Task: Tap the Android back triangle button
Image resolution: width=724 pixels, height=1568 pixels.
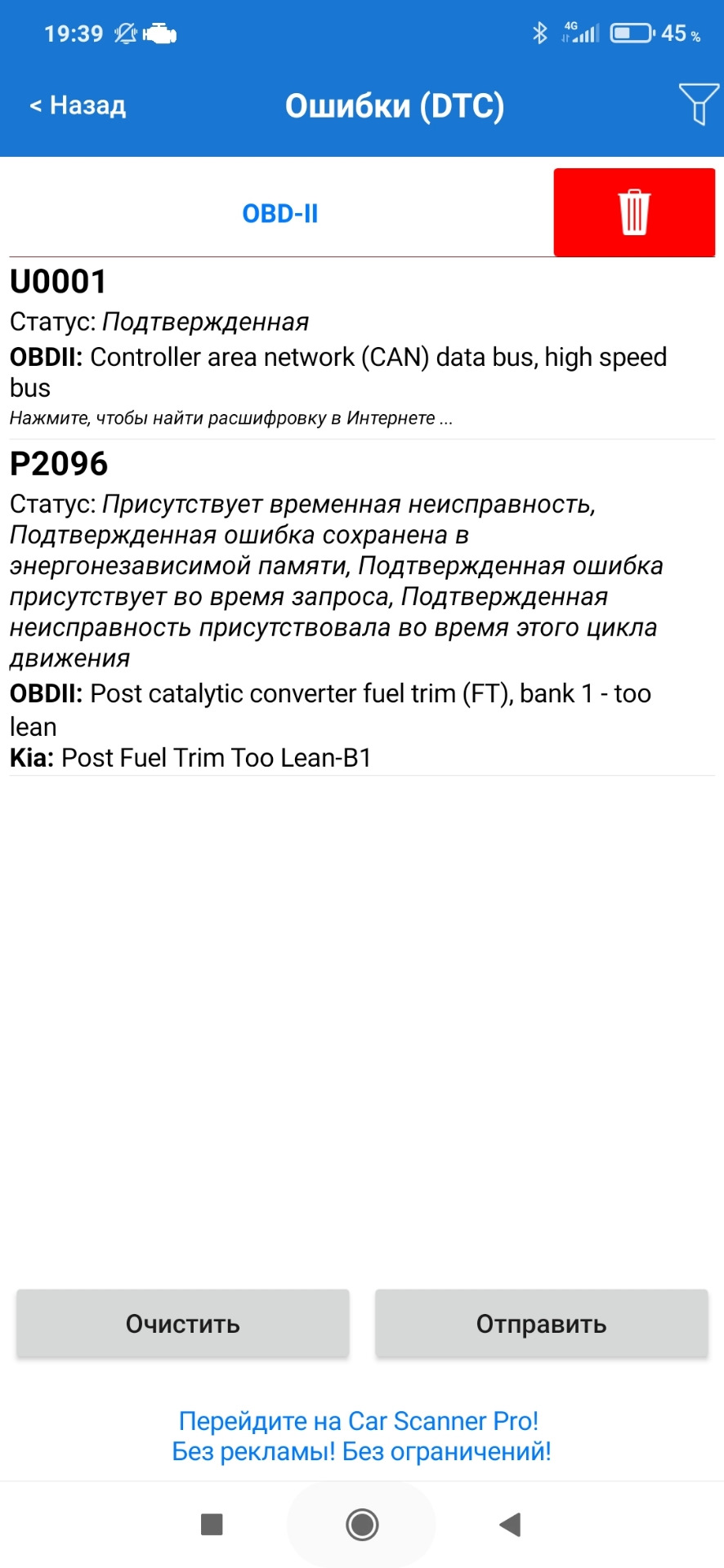Action: point(511,1524)
